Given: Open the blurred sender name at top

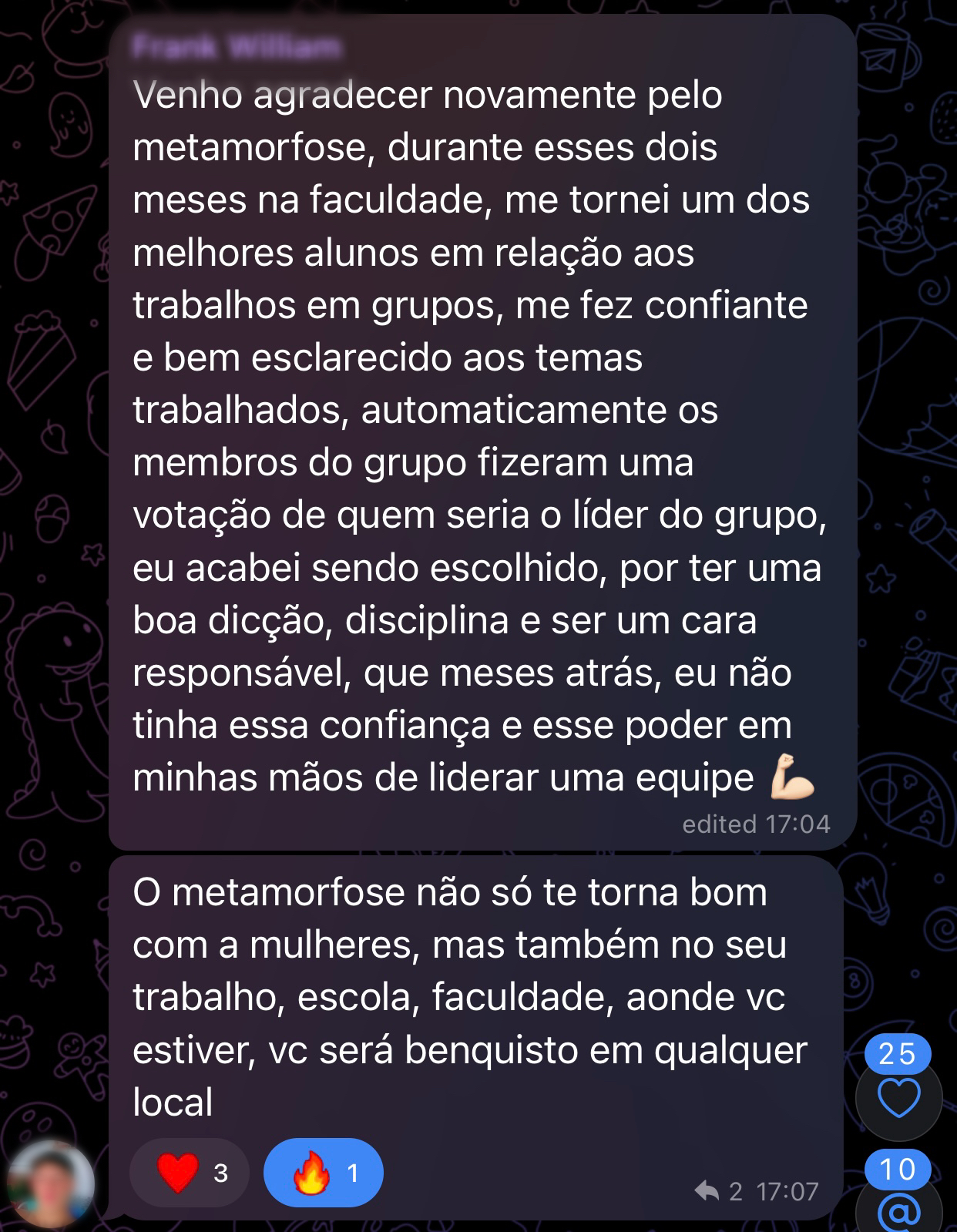Looking at the screenshot, I should pyautogui.click(x=237, y=48).
